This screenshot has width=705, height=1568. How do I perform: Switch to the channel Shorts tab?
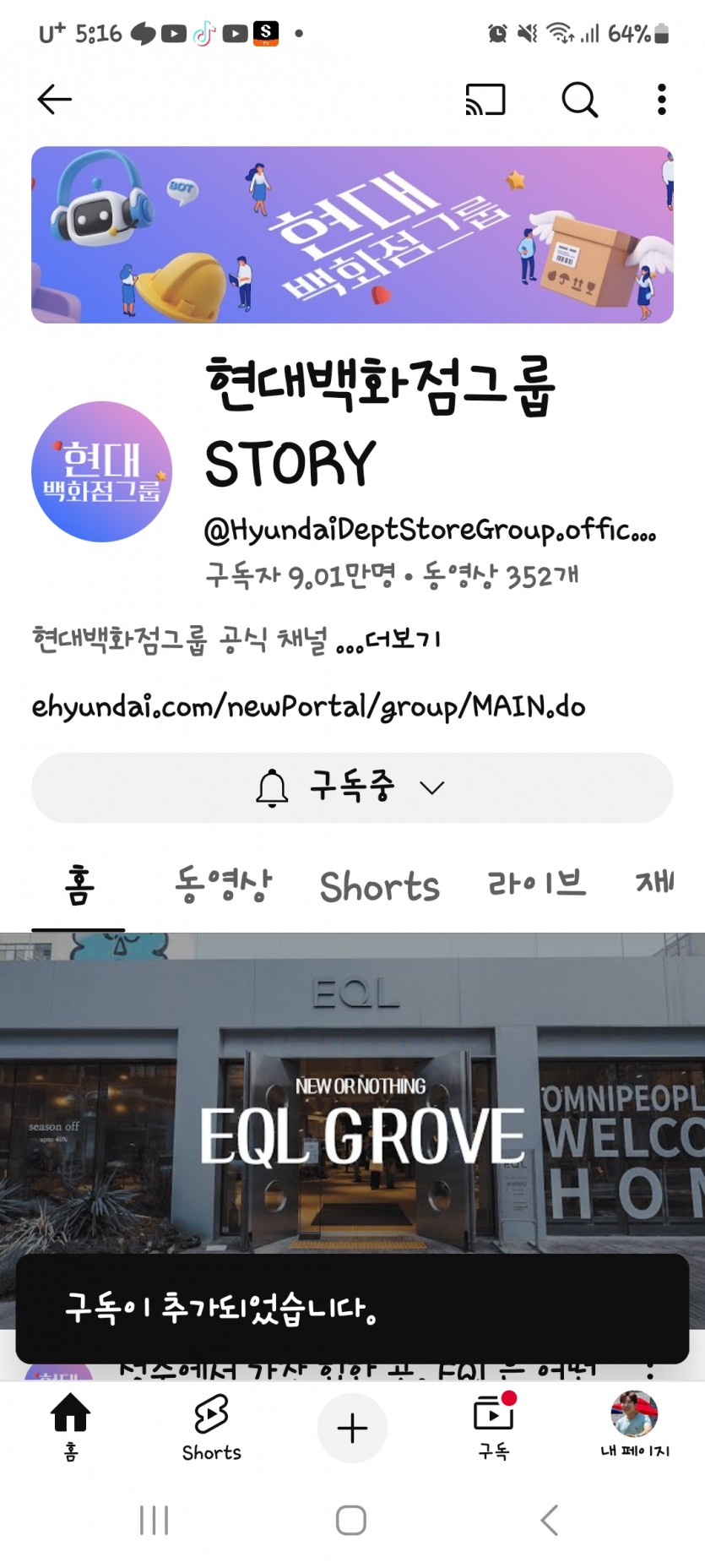point(379,886)
